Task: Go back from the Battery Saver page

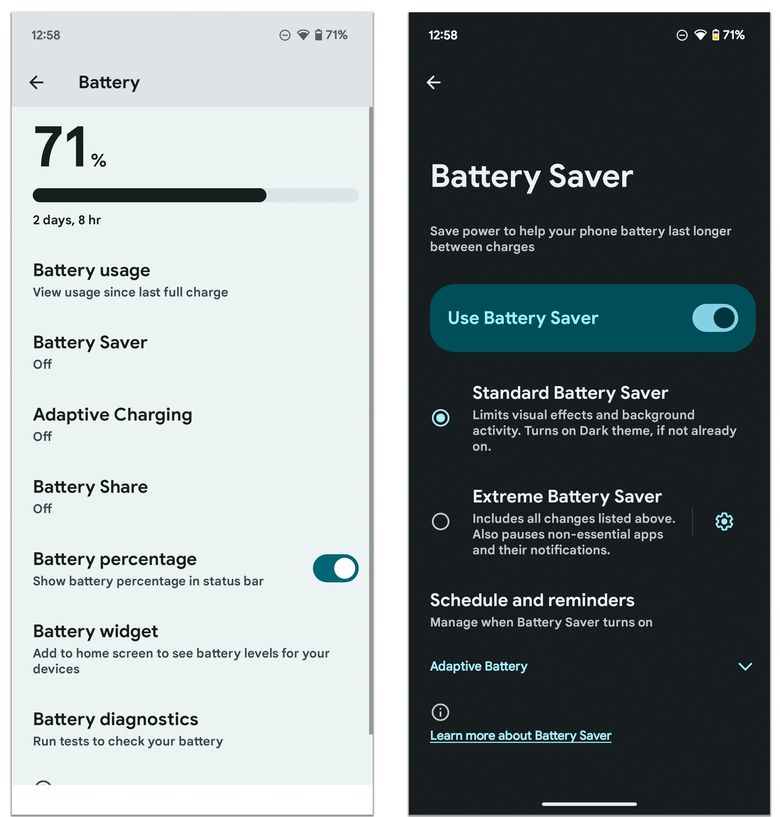Action: (434, 83)
